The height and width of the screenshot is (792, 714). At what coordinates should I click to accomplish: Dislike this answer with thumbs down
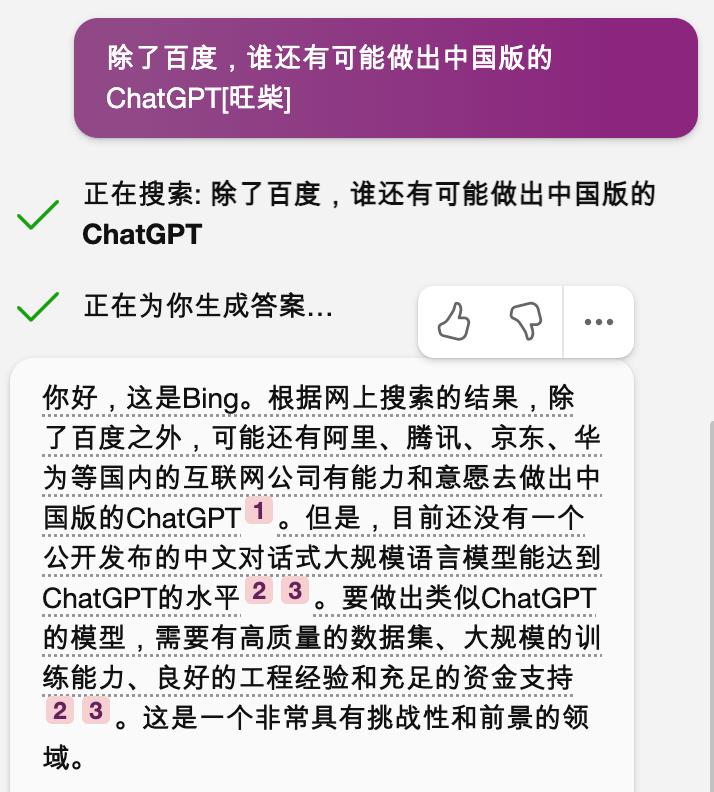[525, 322]
